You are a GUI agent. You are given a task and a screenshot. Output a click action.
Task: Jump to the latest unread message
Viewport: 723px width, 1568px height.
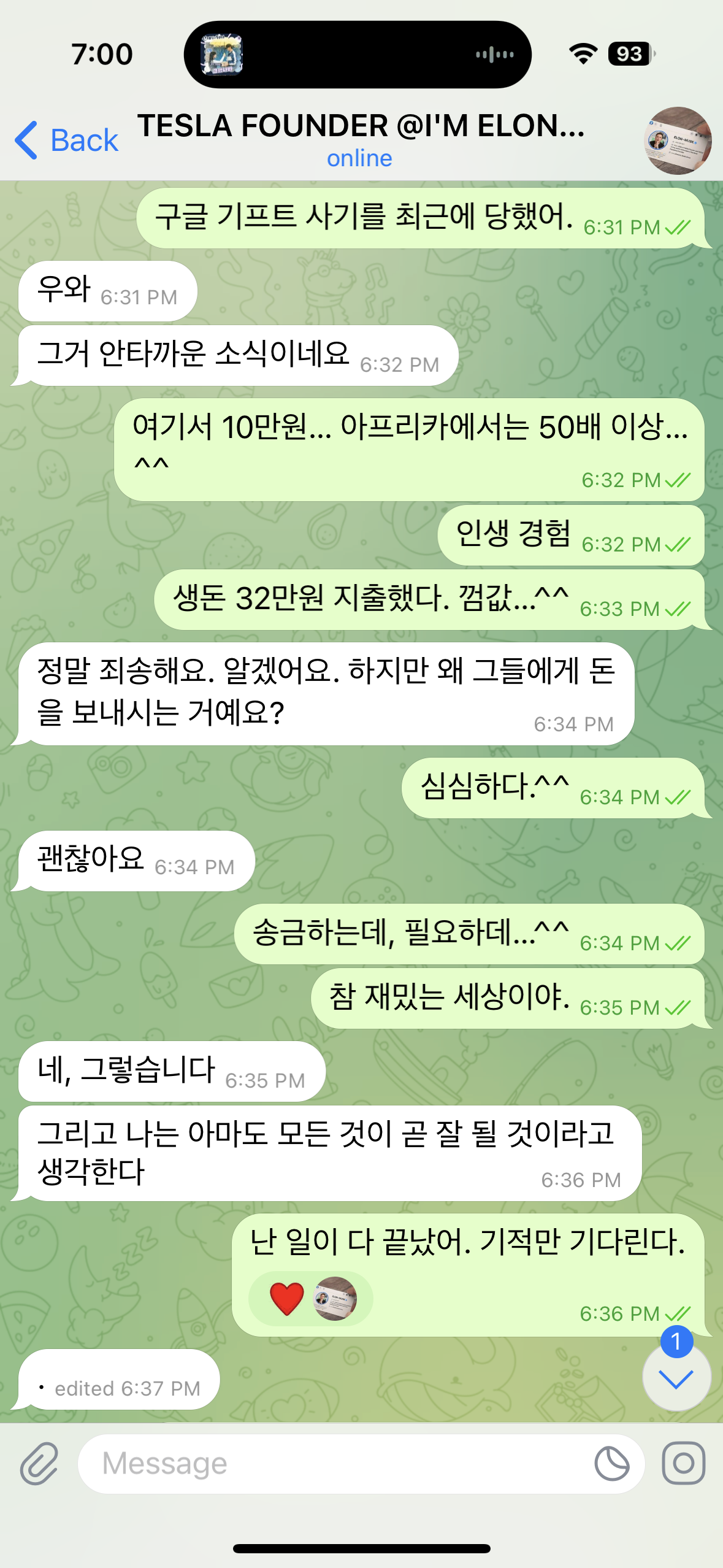click(x=676, y=1379)
